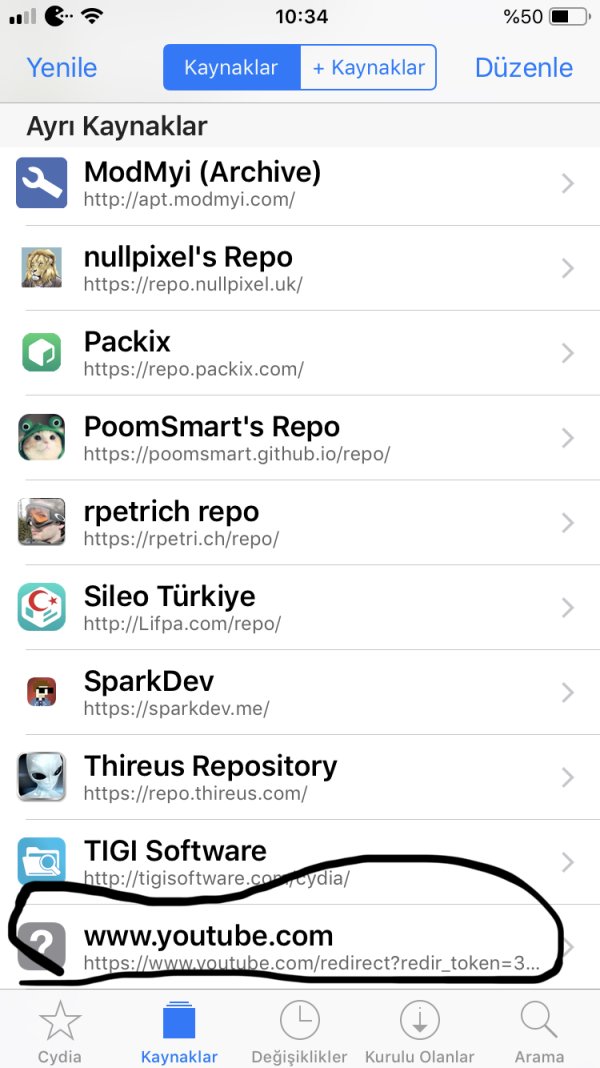The image size is (600, 1068).
Task: Open the Thireus Repository source
Action: click(300, 777)
